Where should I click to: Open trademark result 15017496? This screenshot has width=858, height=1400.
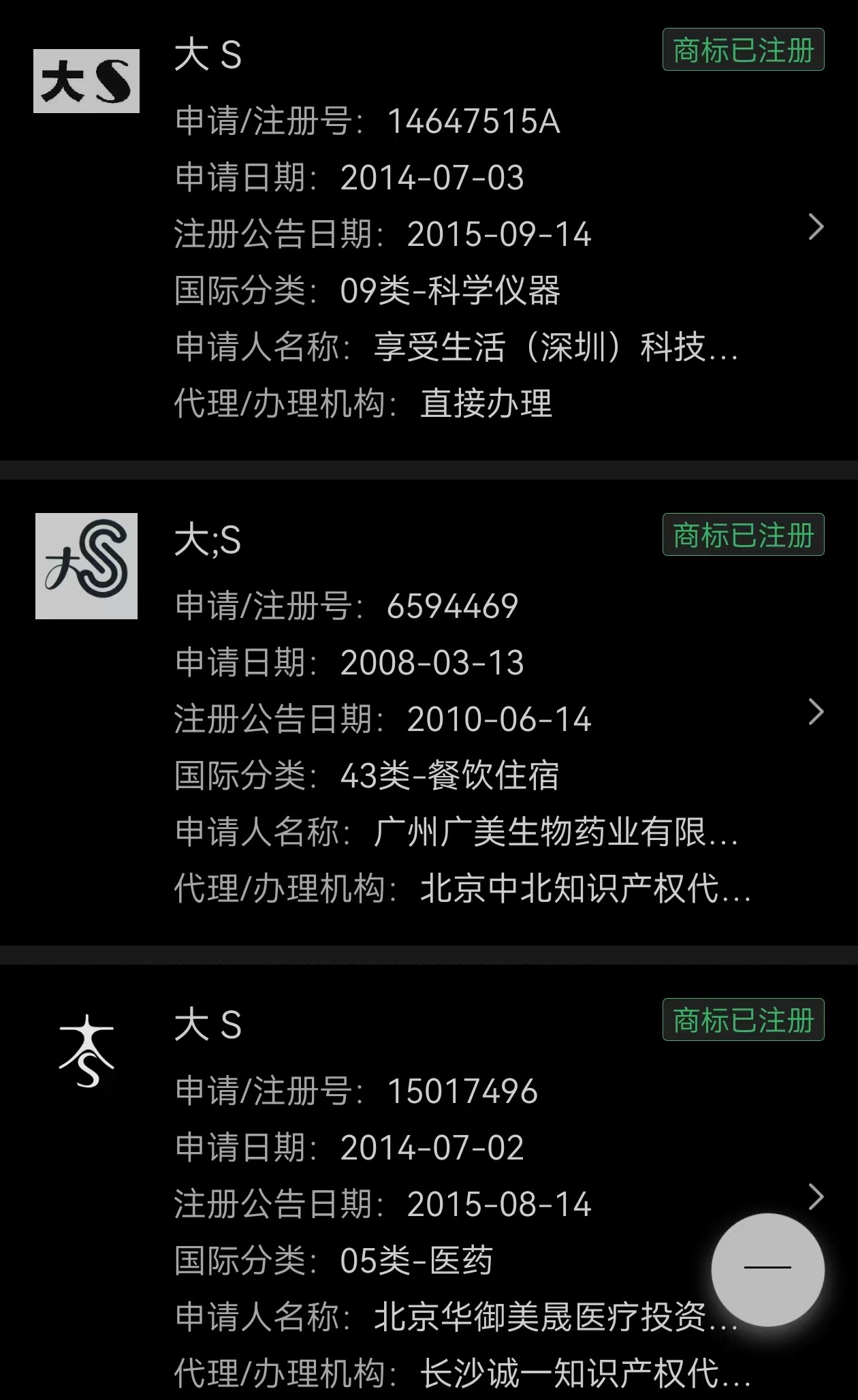coord(815,1196)
